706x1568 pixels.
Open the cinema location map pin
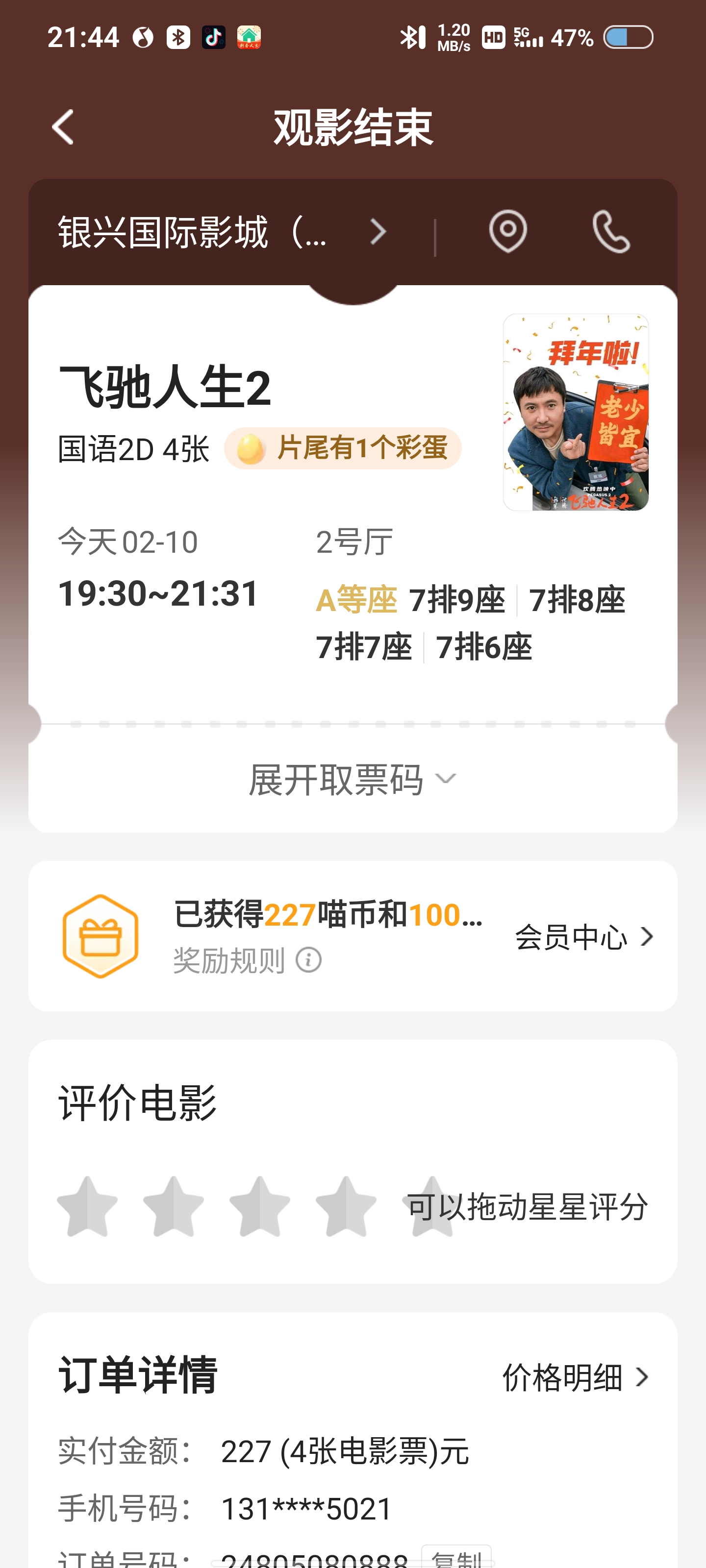coord(507,232)
